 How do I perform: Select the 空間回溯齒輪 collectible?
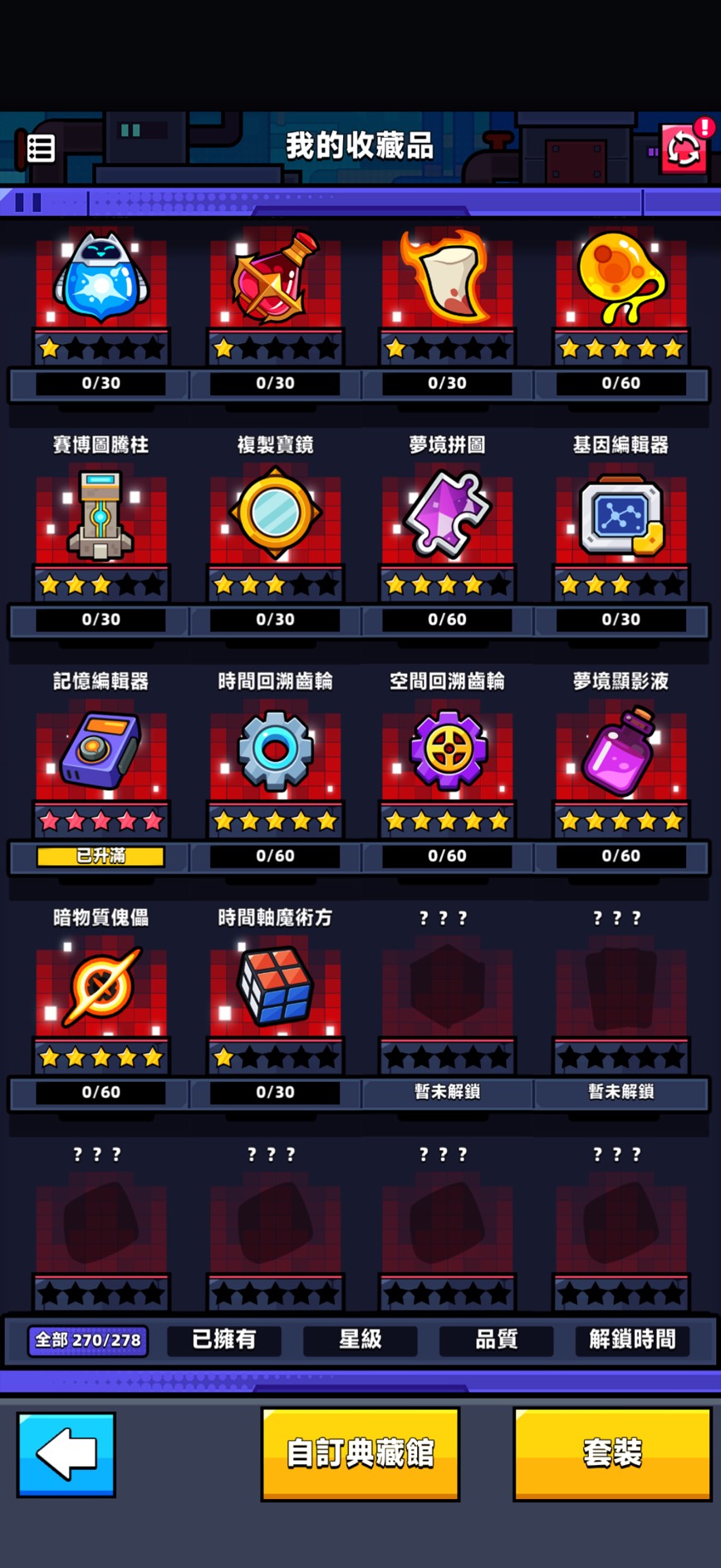click(x=447, y=752)
